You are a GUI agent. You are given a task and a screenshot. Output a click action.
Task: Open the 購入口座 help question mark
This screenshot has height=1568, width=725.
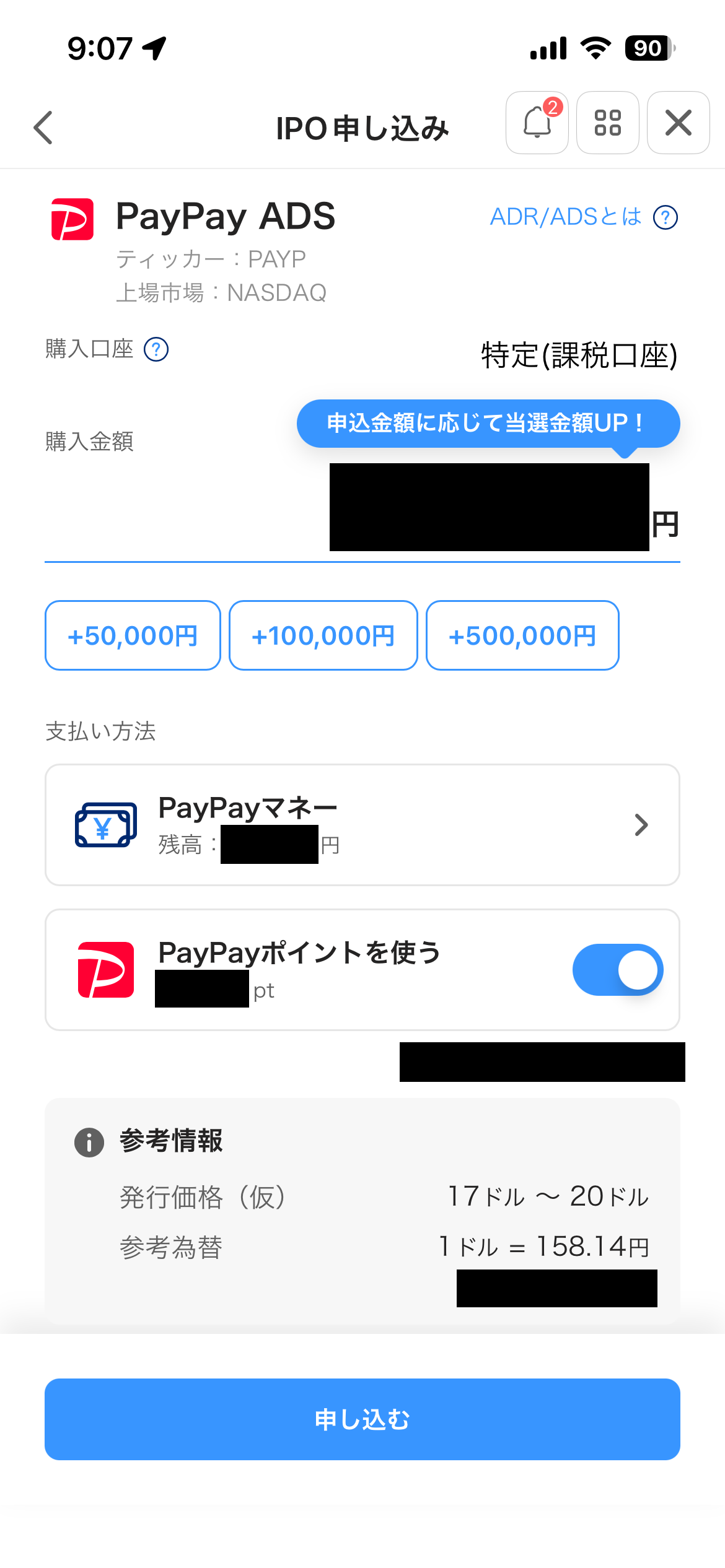click(x=156, y=349)
